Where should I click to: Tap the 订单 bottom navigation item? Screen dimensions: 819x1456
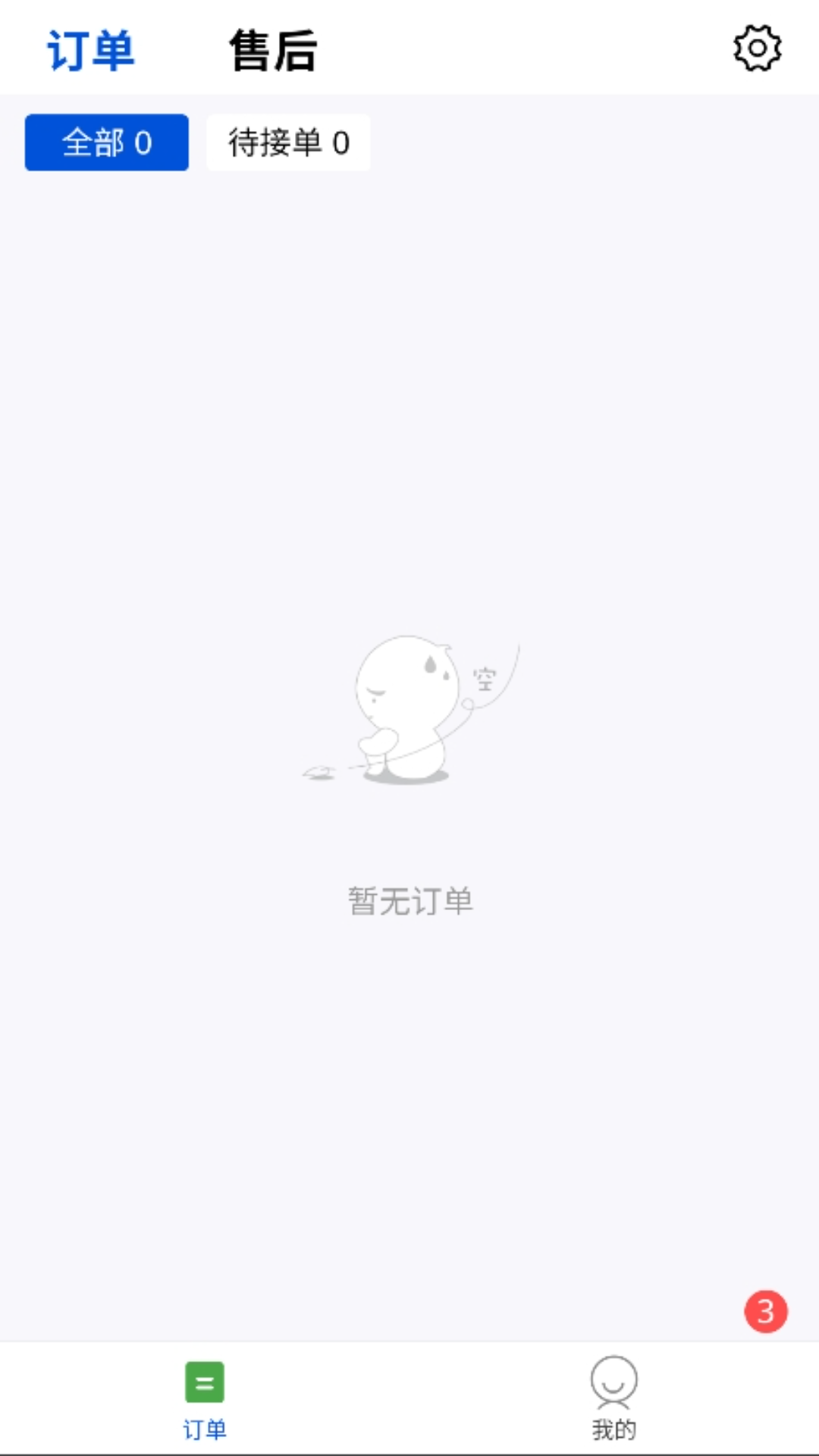(x=205, y=1398)
